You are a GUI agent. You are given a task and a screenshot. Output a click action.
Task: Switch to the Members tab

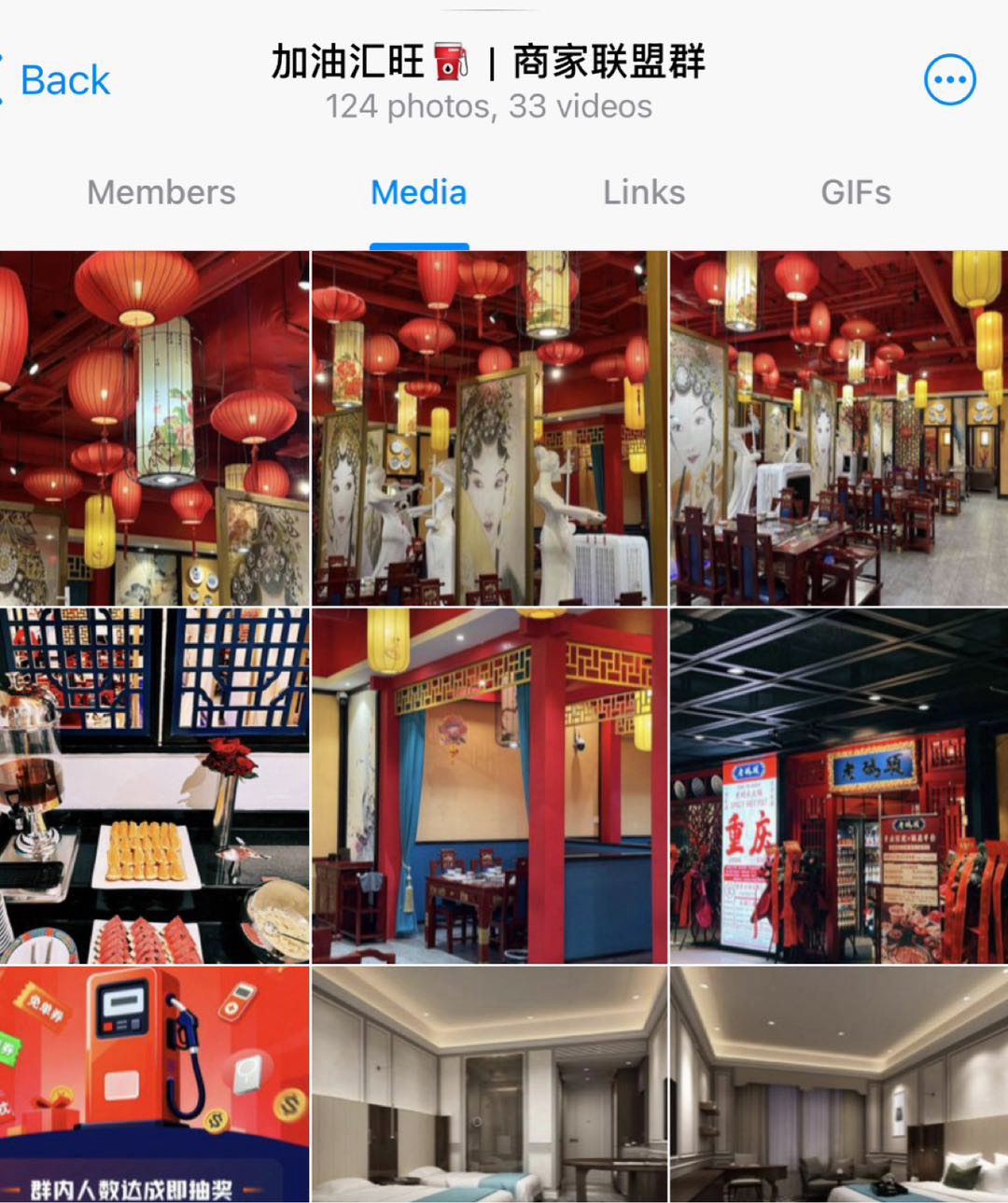(161, 192)
